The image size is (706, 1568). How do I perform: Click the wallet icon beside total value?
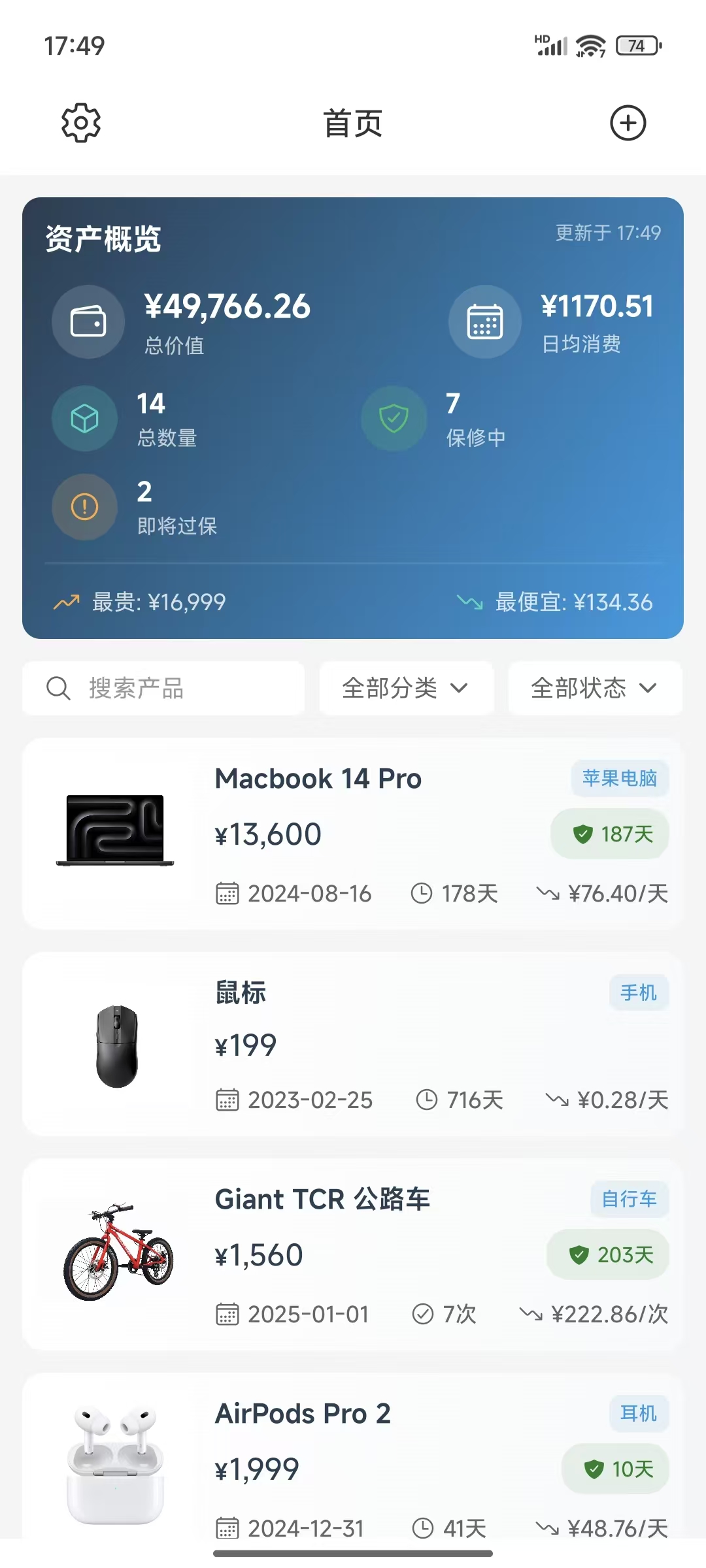pos(88,321)
